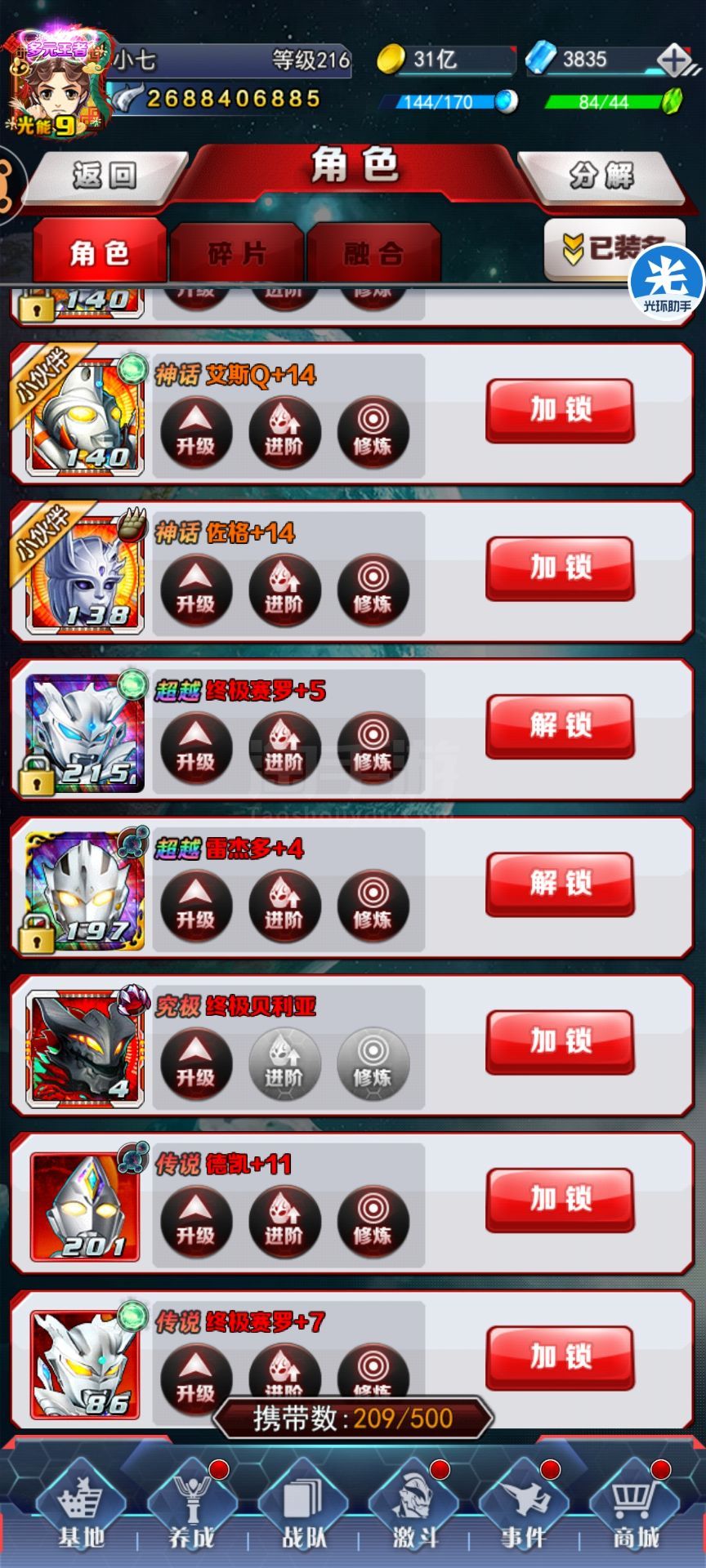Viewport: 706px width, 1568px height.
Task: Open the 养成 training tab
Action: [x=191, y=1511]
